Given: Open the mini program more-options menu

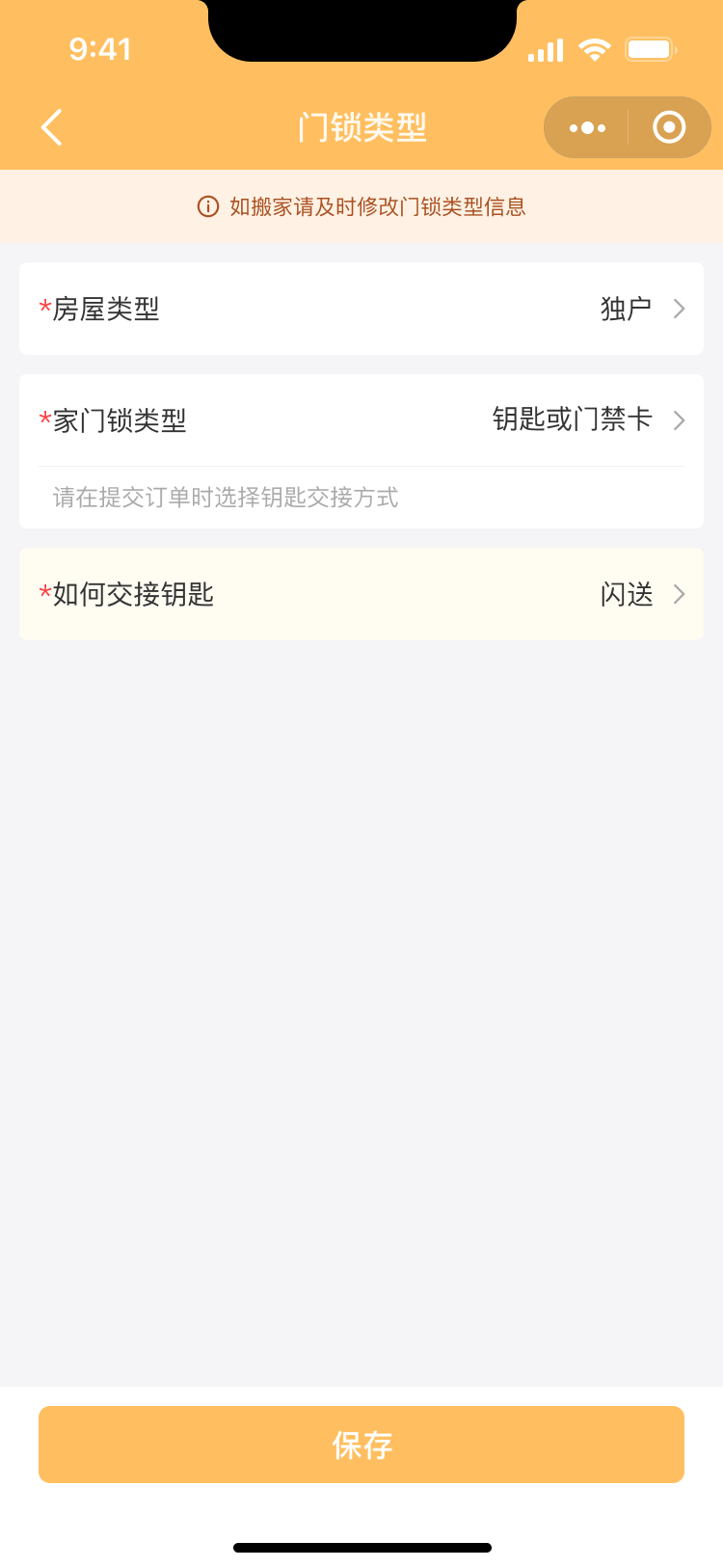Looking at the screenshot, I should pyautogui.click(x=587, y=127).
